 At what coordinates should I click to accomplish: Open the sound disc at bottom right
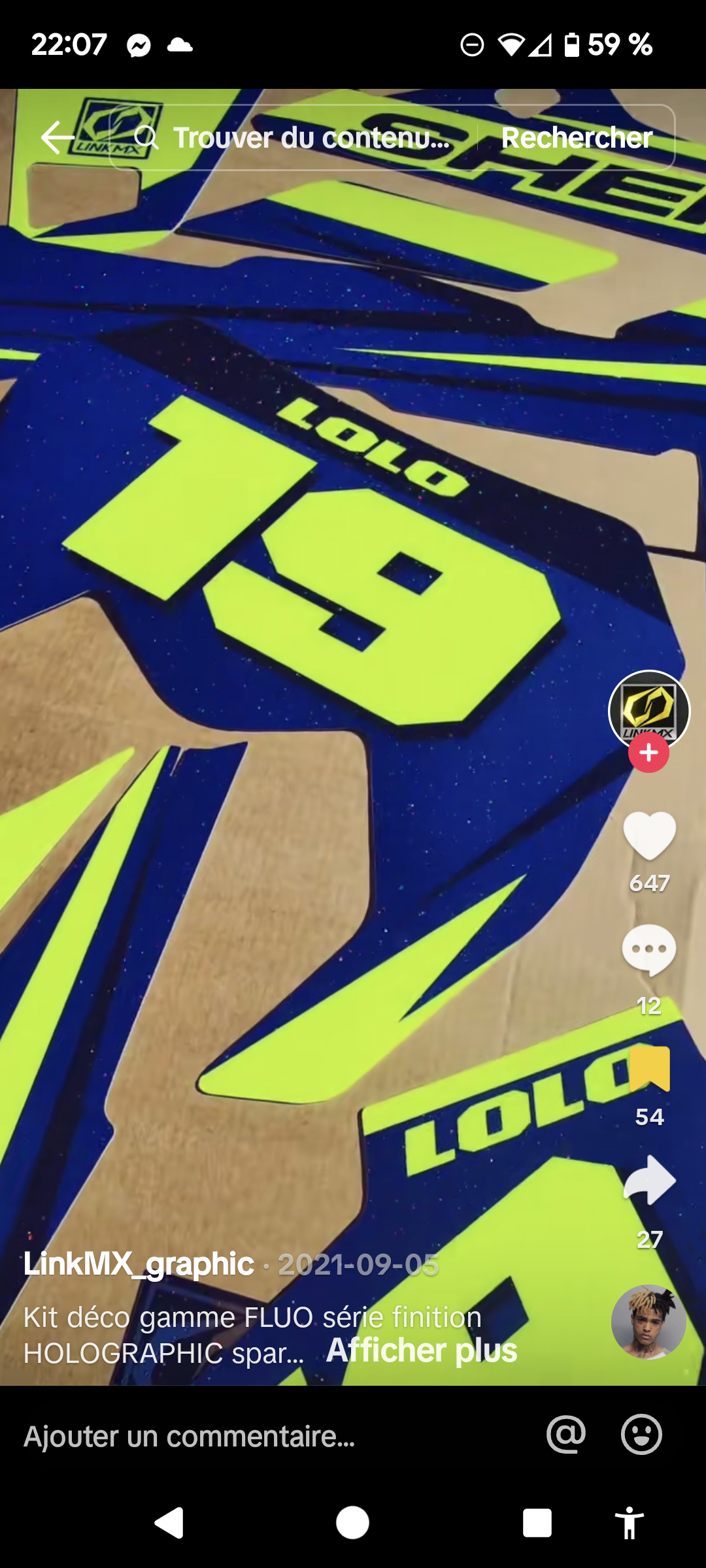tap(648, 1322)
